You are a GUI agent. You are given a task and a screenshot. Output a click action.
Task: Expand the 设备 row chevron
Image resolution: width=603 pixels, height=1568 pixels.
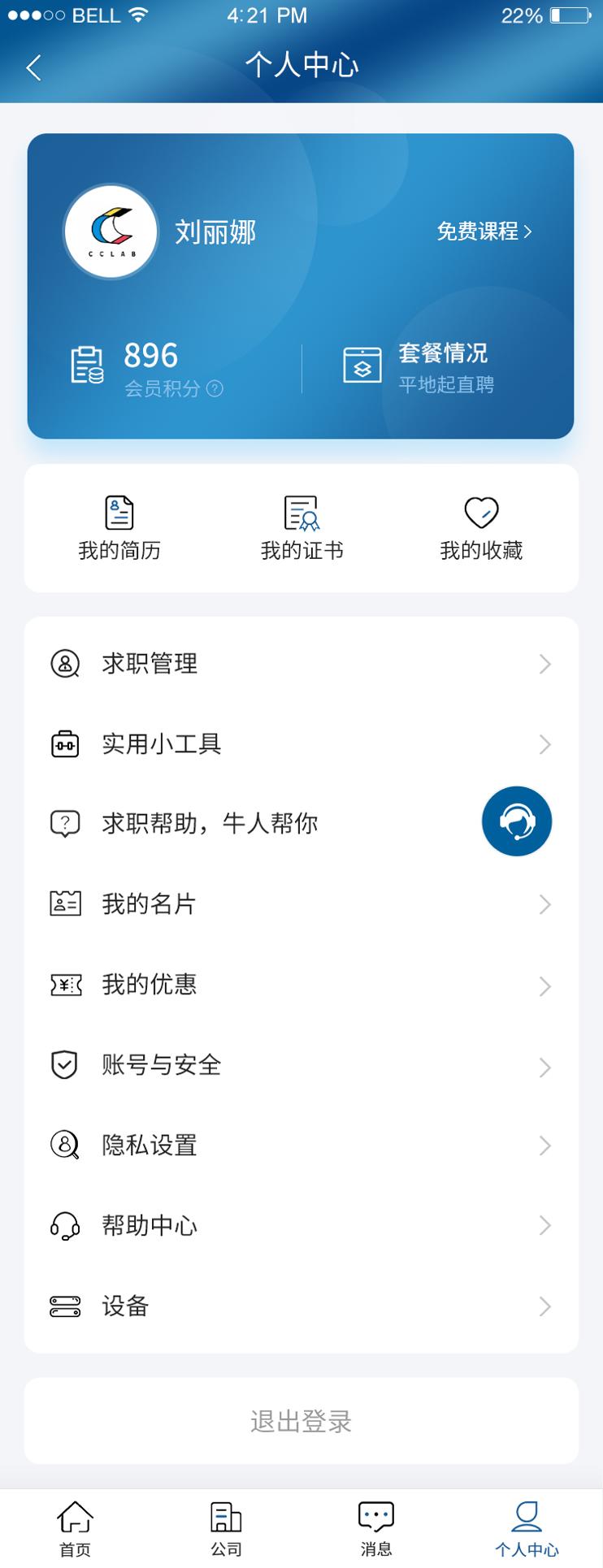[544, 1306]
